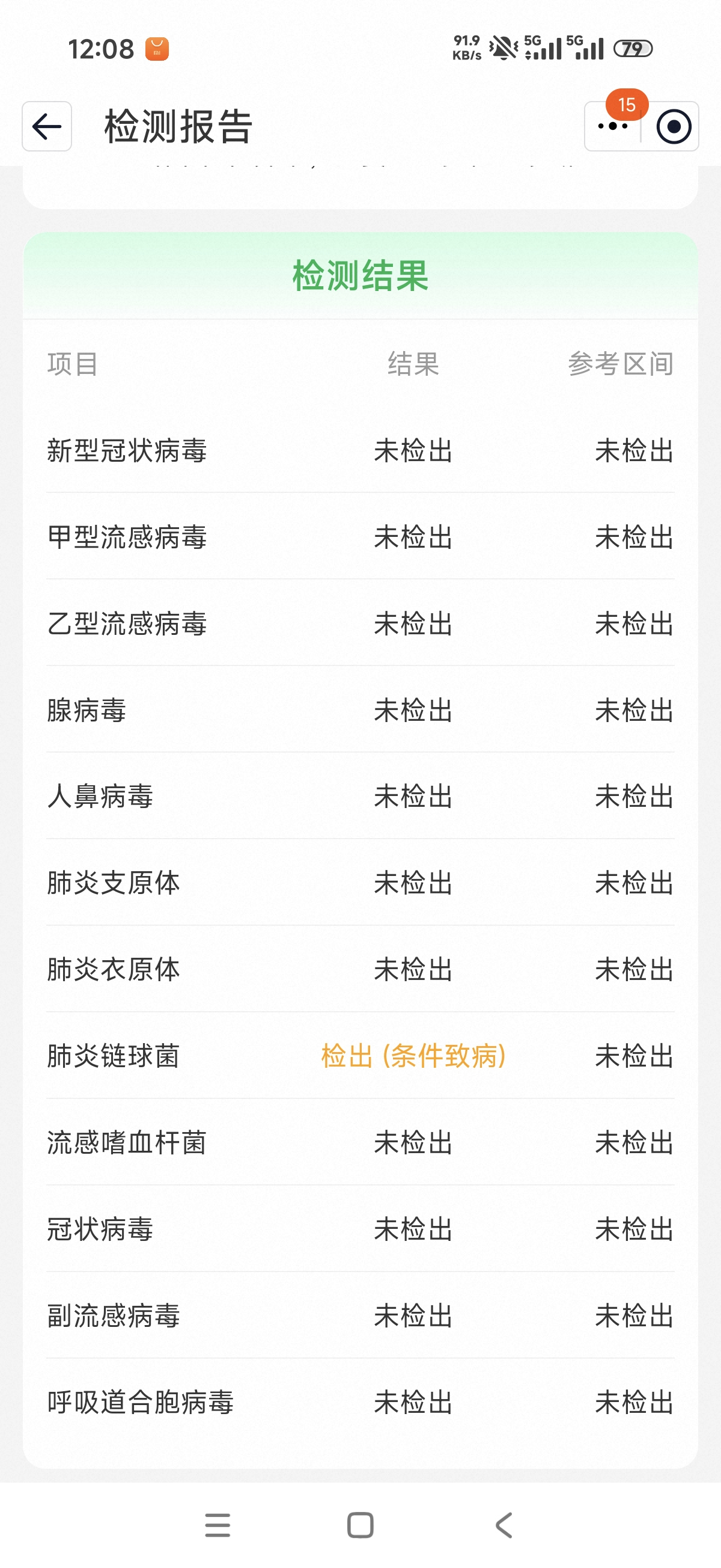Go to the system home screen
The height and width of the screenshot is (1568, 721).
(x=360, y=1525)
